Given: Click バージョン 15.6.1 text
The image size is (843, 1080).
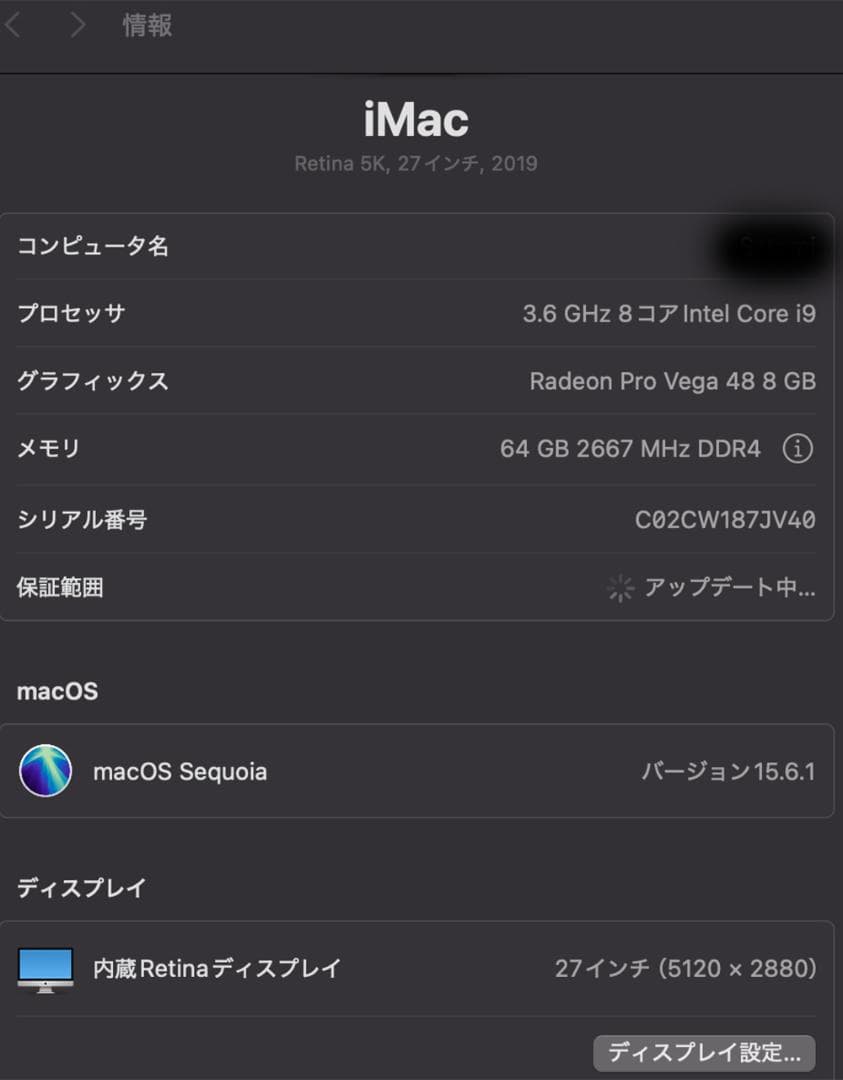Looking at the screenshot, I should coord(730,771).
